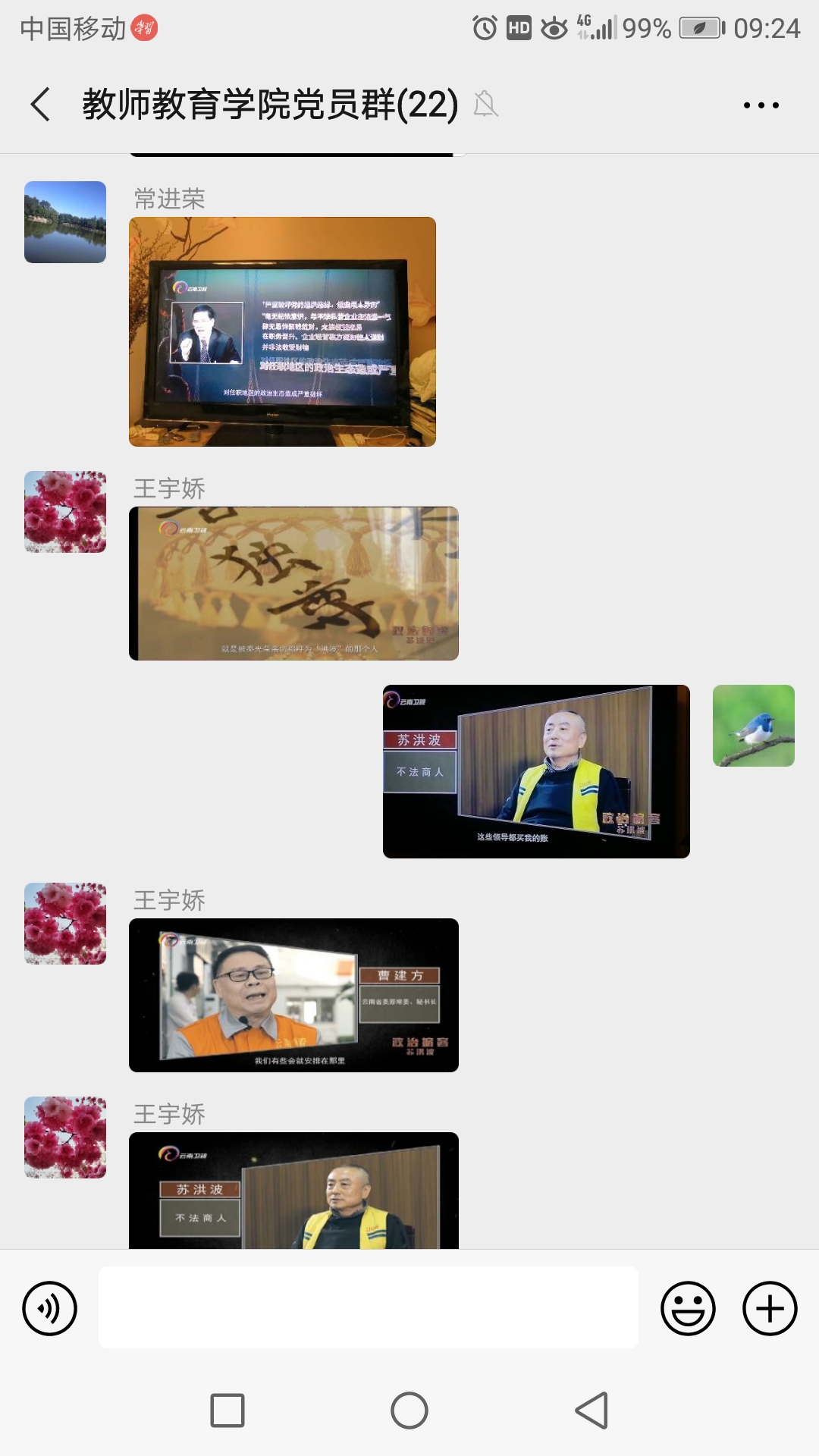Image resolution: width=819 pixels, height=1456 pixels.
Task: Open my sent 苏洪波 image
Action: click(536, 771)
